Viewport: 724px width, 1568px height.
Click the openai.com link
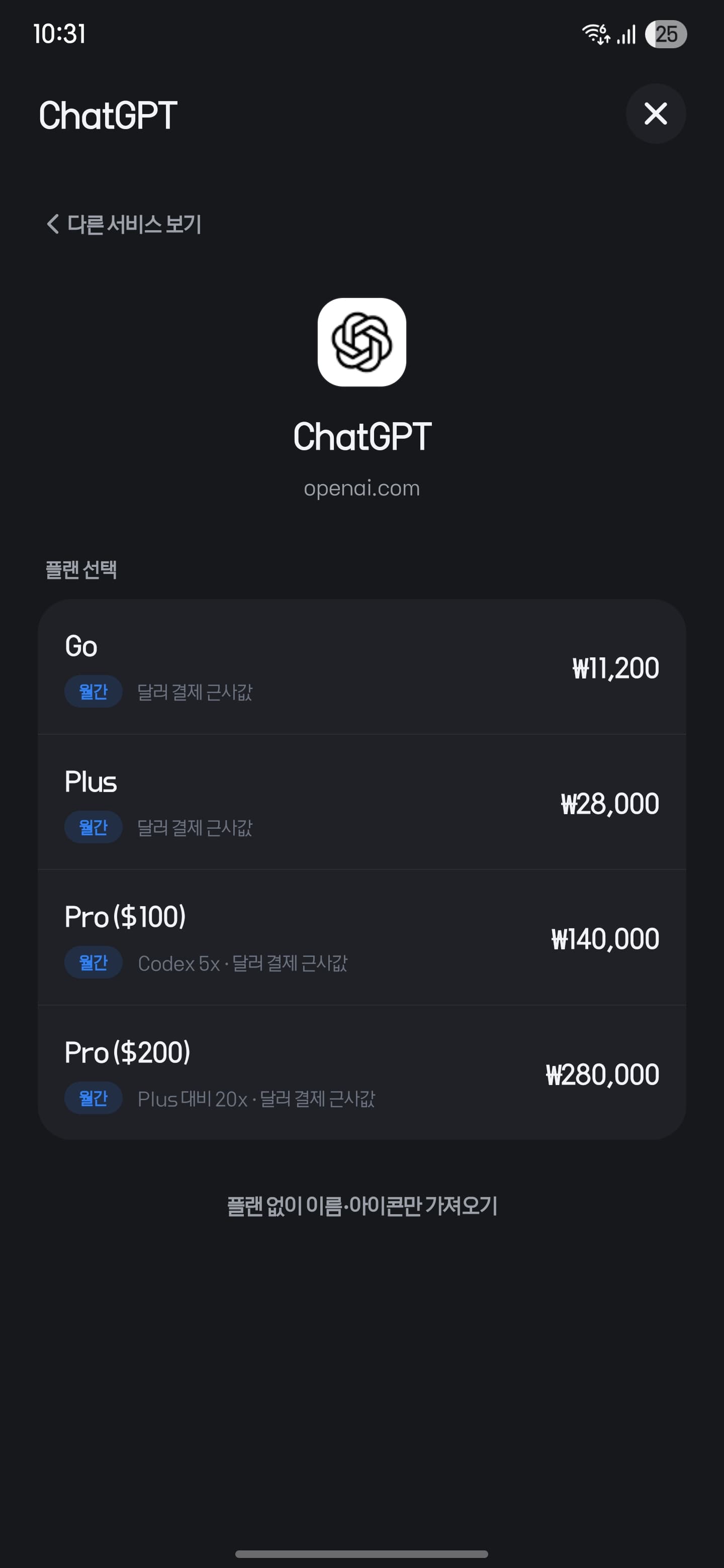[x=361, y=487]
